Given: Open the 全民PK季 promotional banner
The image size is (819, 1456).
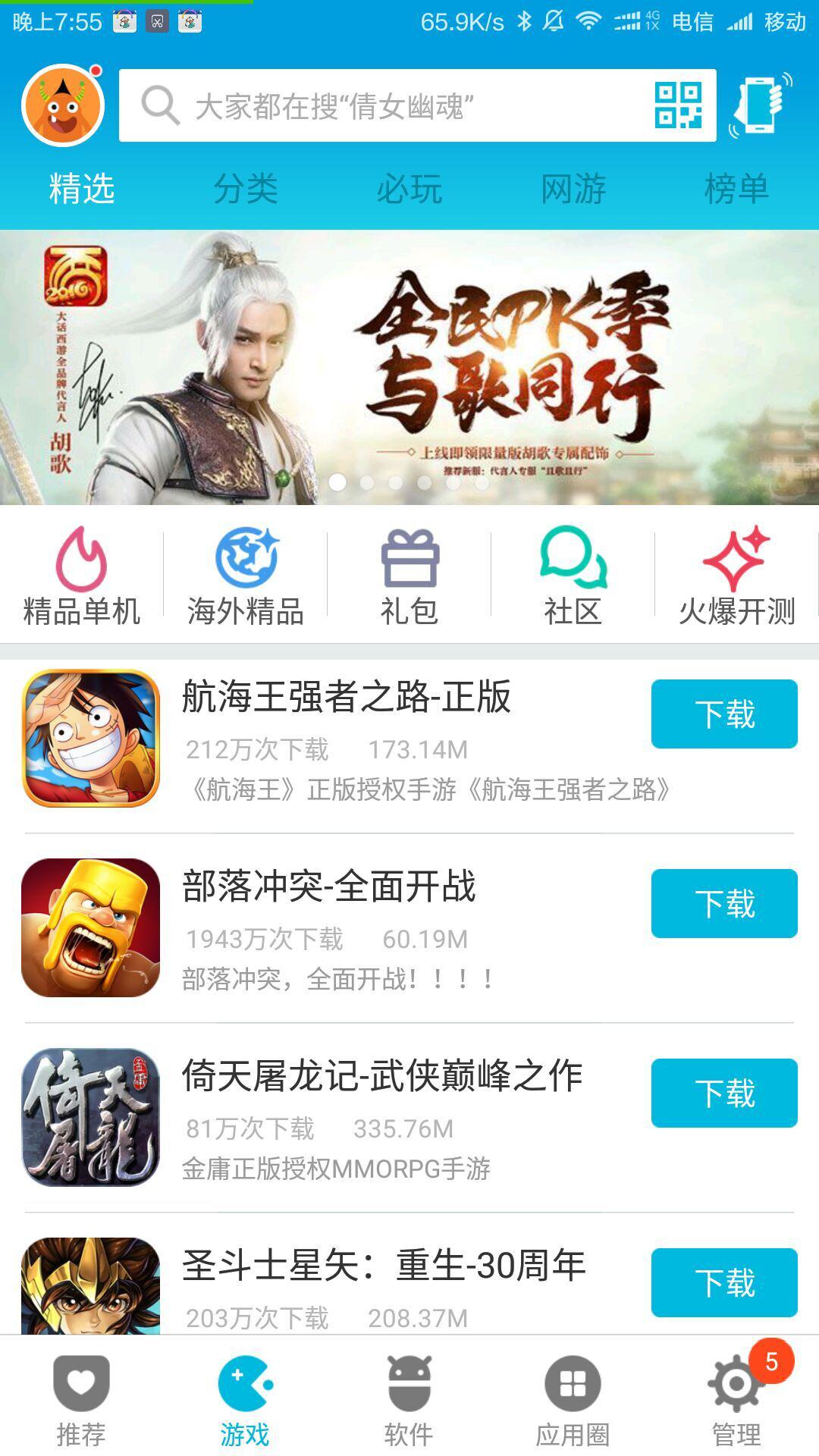Looking at the screenshot, I should click(x=409, y=367).
